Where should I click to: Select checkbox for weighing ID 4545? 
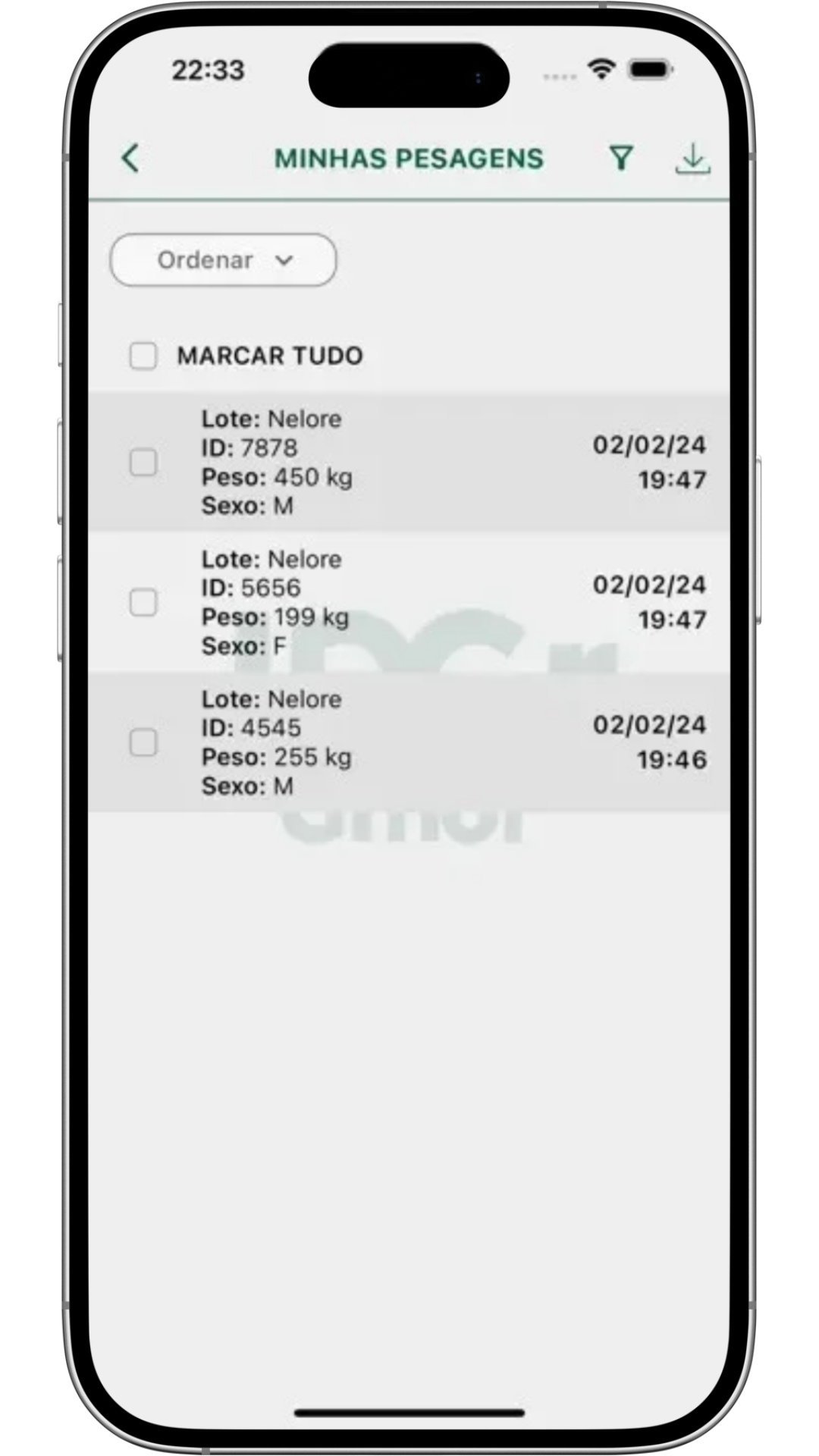pyautogui.click(x=143, y=742)
